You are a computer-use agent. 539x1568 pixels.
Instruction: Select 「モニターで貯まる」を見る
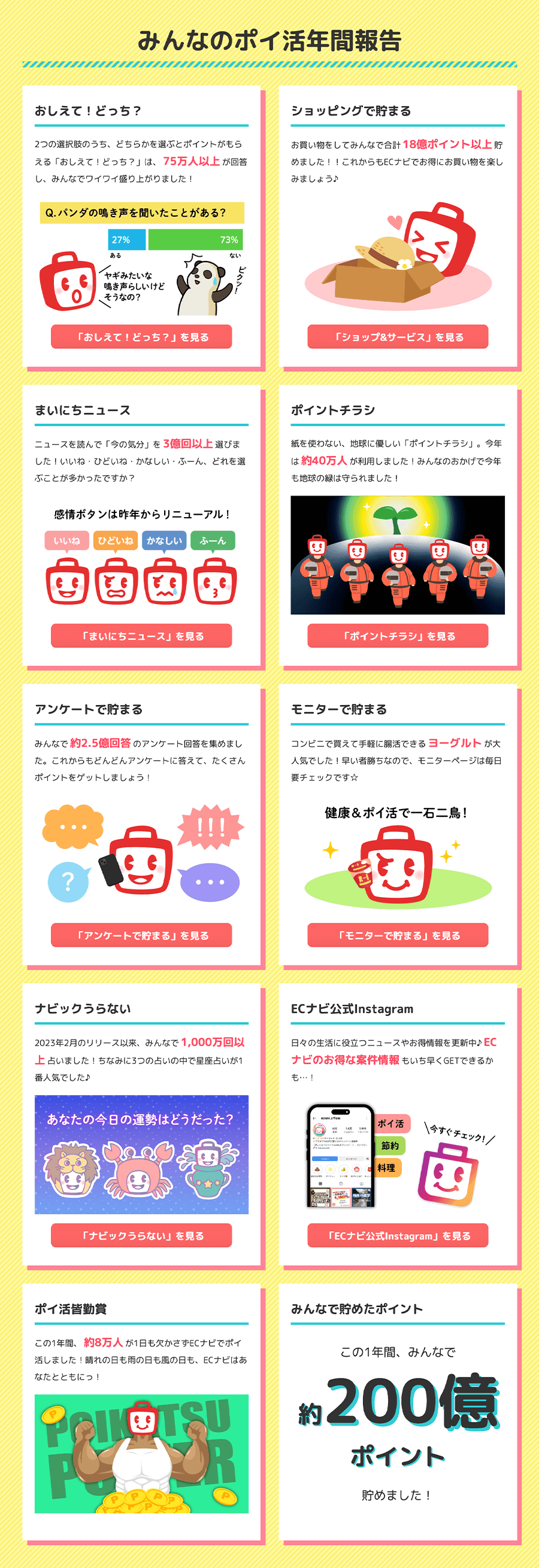coord(398,935)
